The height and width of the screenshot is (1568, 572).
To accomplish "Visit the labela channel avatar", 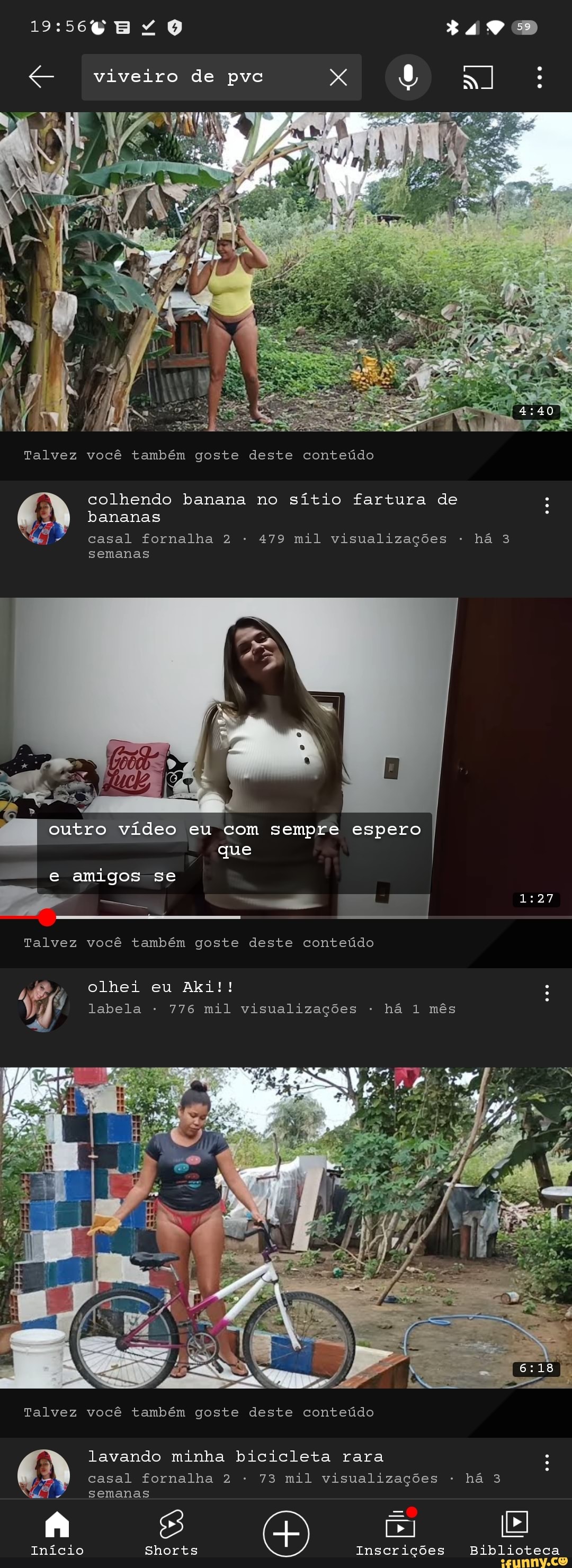I will 43,1006.
